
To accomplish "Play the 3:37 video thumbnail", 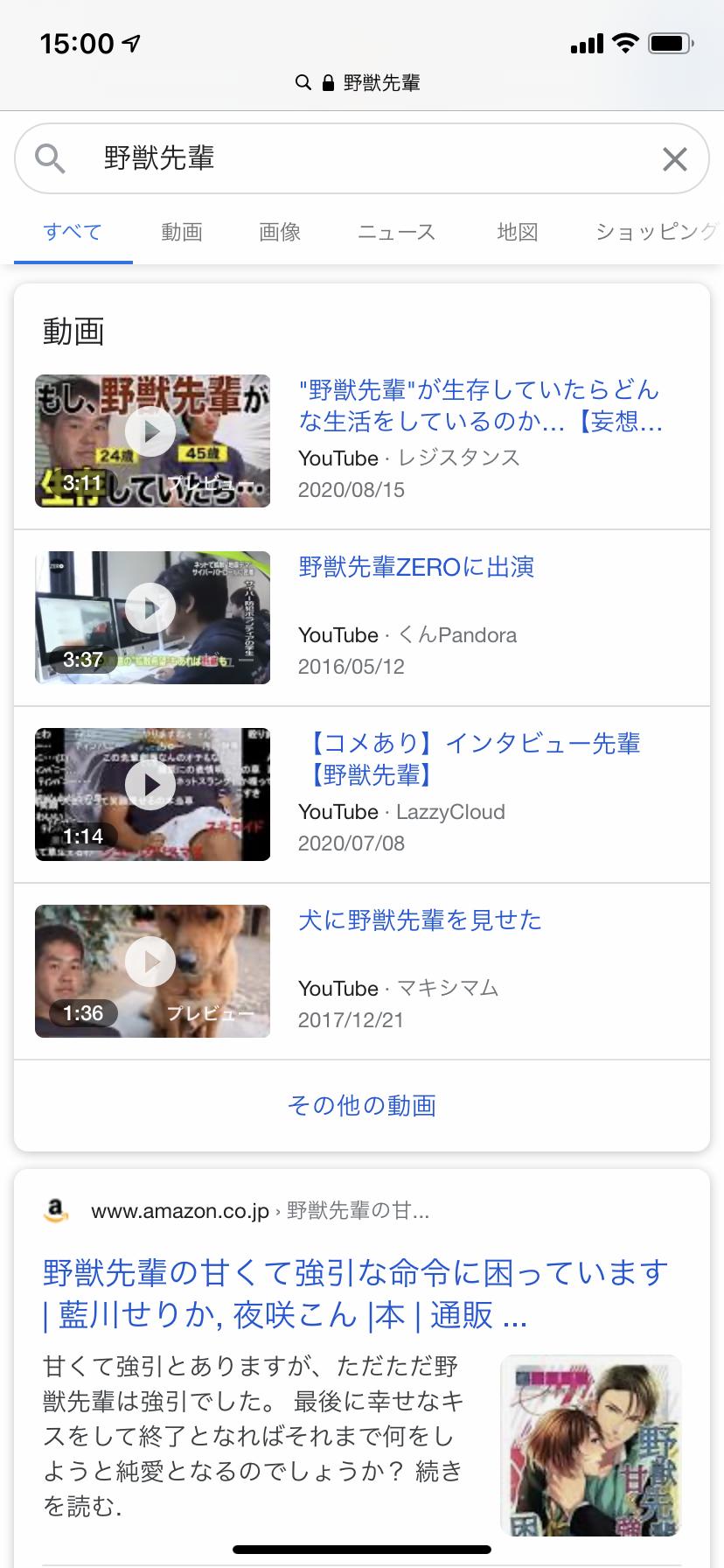I will coord(152,618).
